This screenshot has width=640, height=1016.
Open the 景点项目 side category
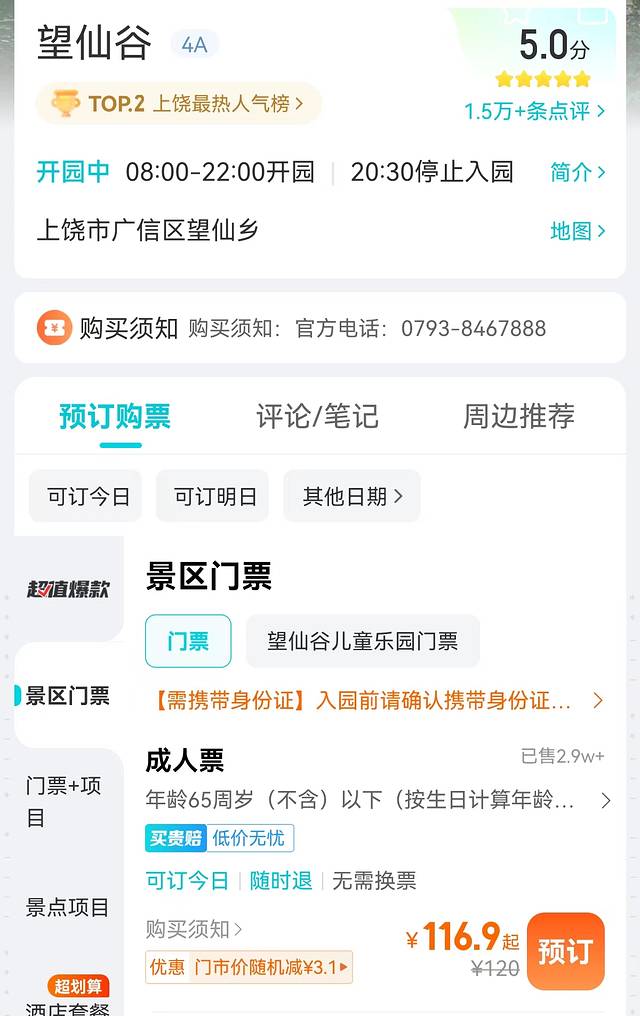tap(67, 908)
